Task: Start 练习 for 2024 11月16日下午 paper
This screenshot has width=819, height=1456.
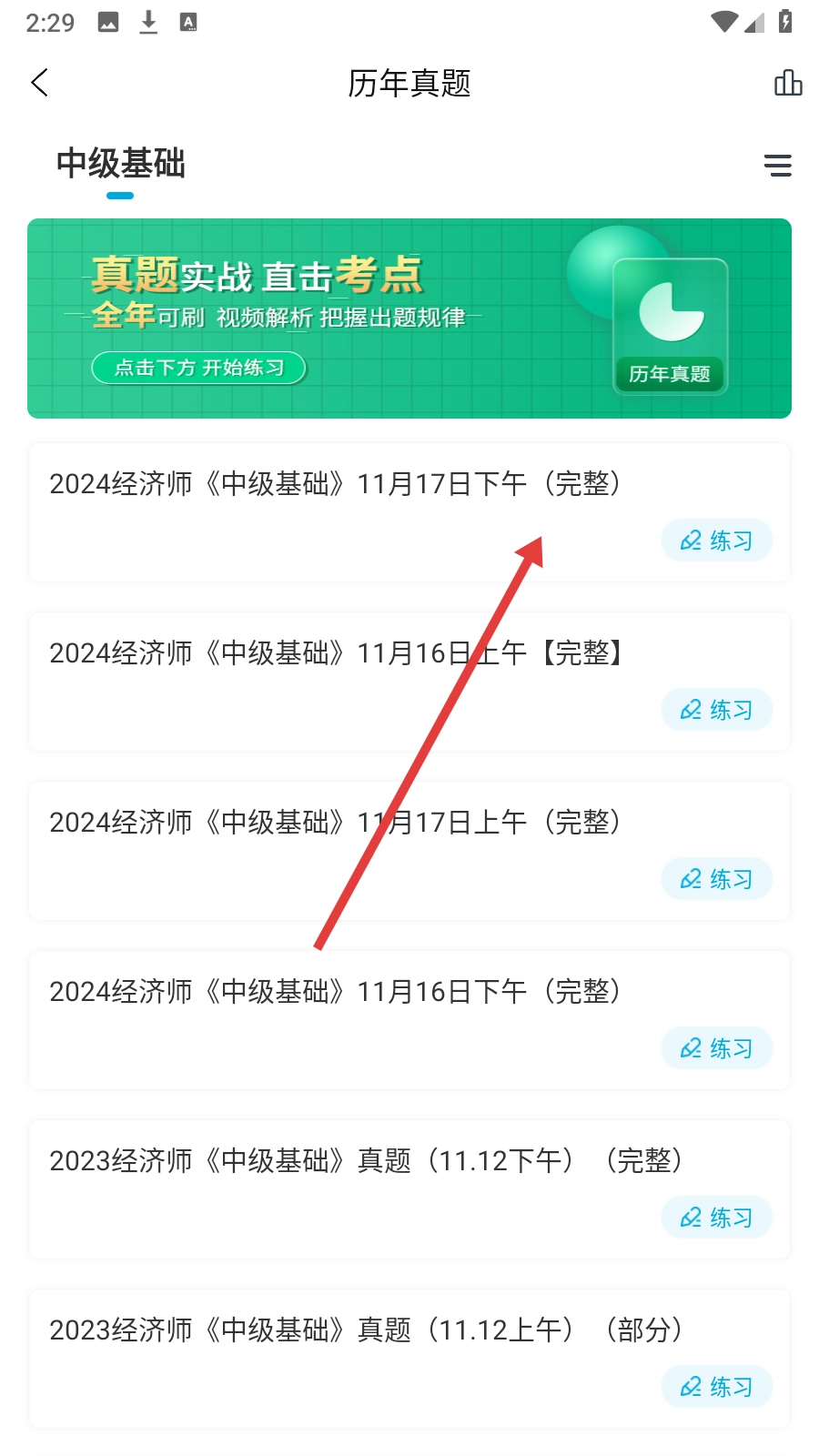Action: (x=716, y=1048)
